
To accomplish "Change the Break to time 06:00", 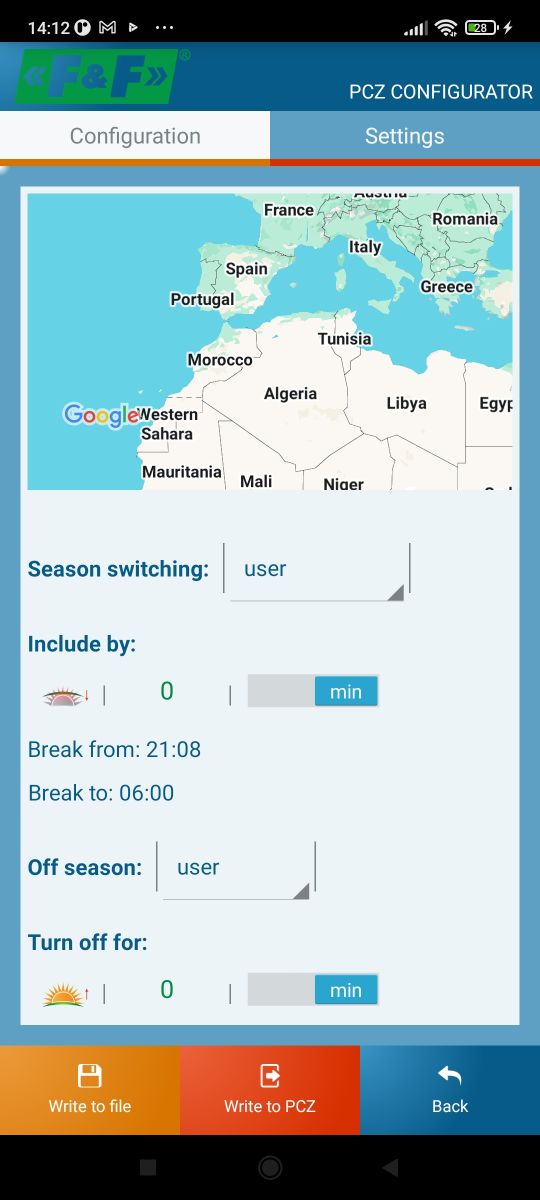I will click(101, 793).
